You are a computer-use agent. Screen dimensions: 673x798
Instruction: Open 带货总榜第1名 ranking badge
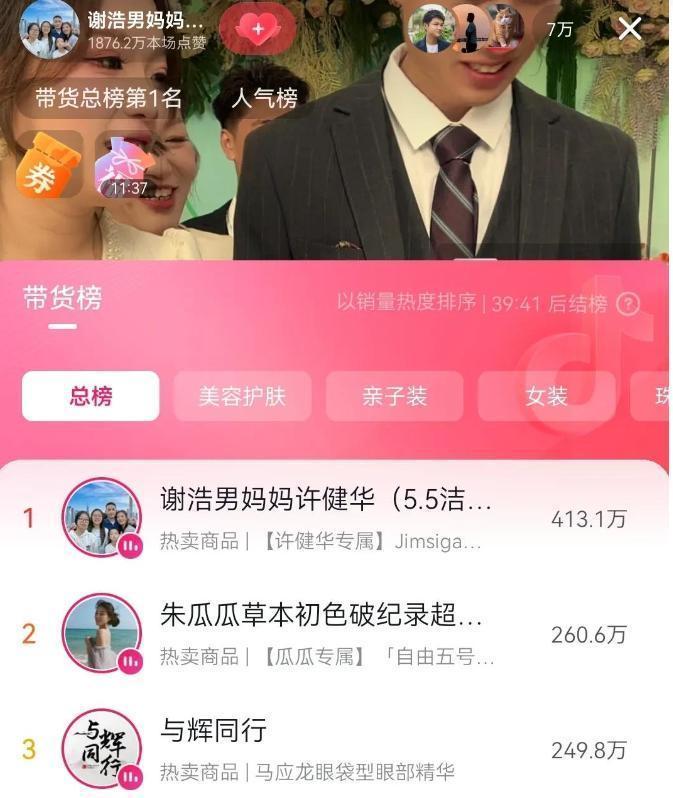tap(108, 98)
